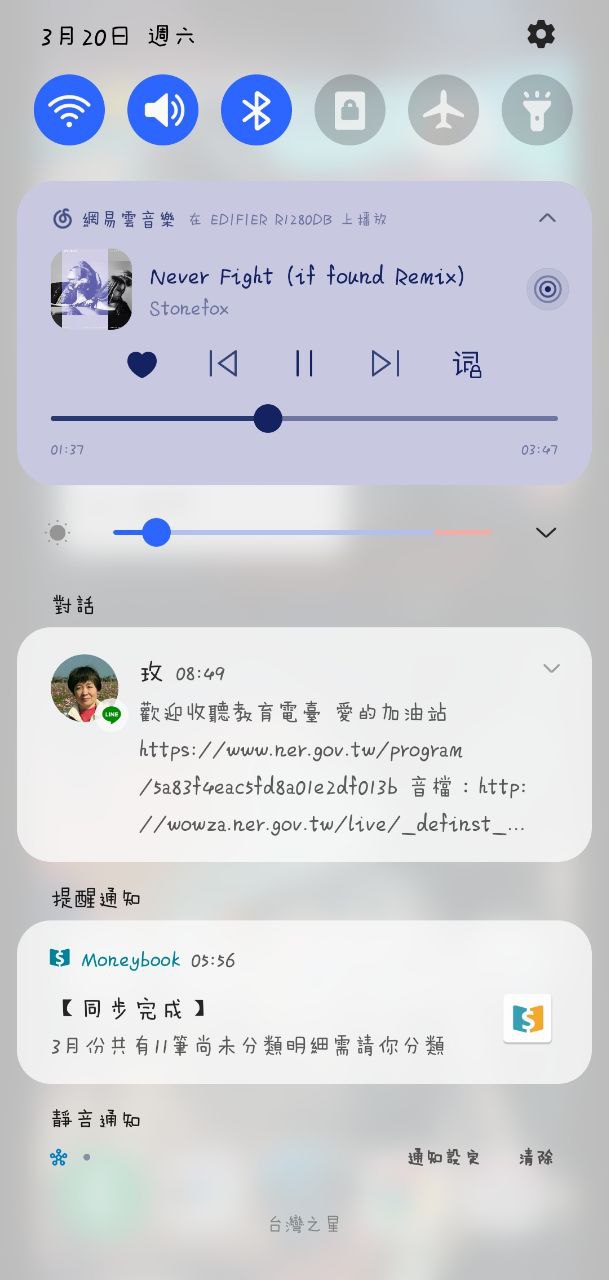The image size is (609, 1280).
Task: Skip to the previous track
Action: (x=223, y=364)
